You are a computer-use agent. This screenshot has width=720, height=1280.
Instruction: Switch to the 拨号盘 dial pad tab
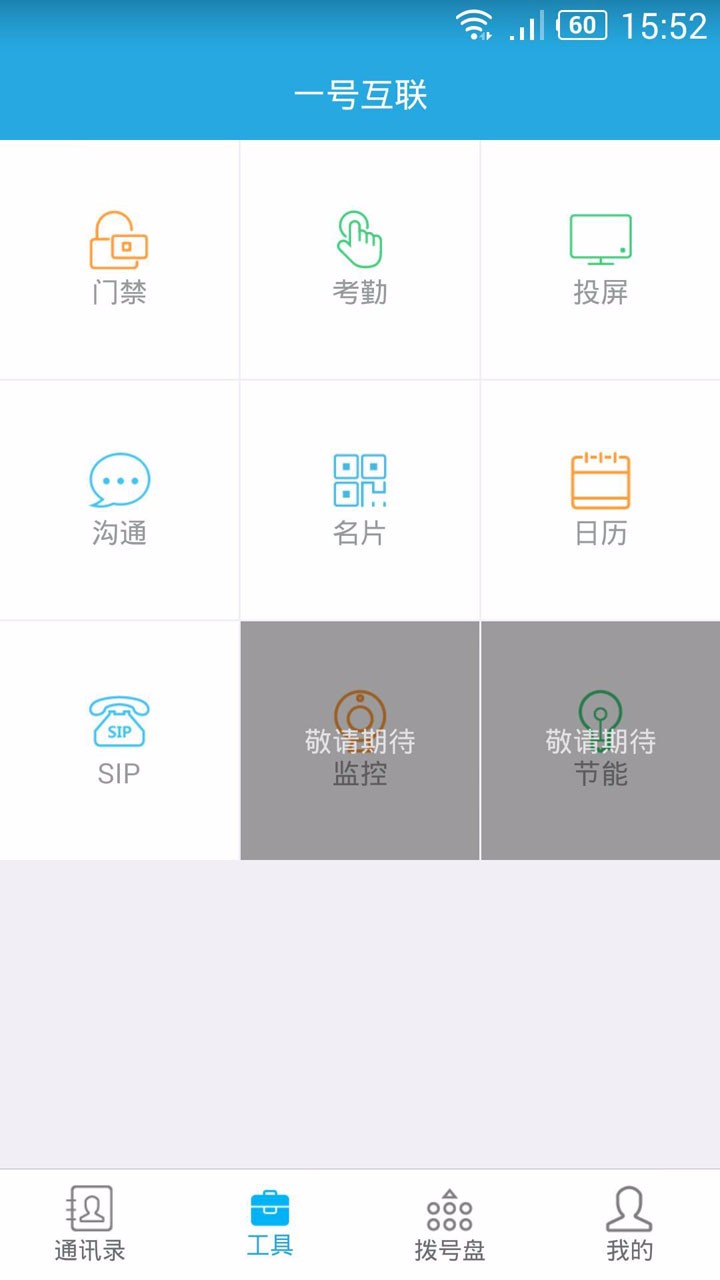click(x=450, y=1224)
